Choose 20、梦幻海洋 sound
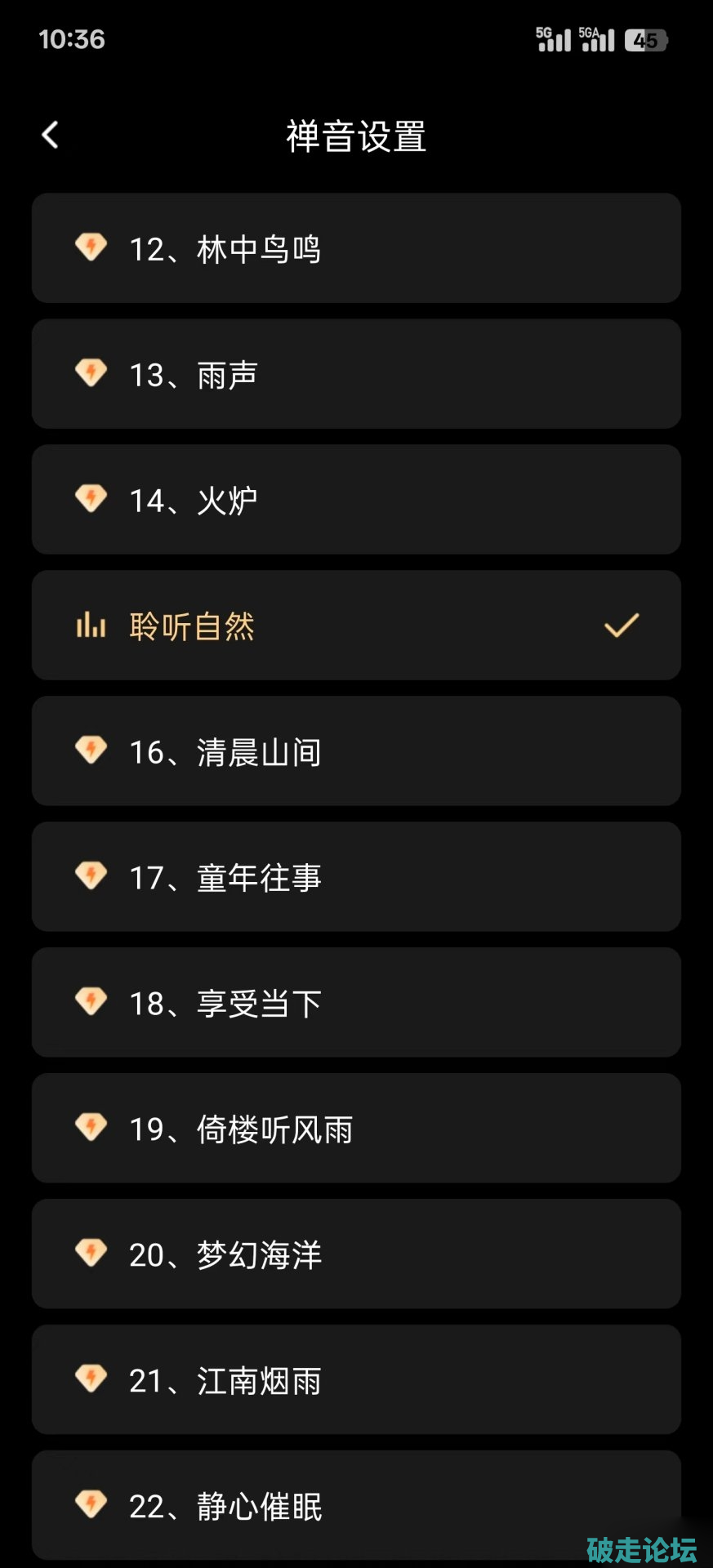This screenshot has height=1568, width=713. [x=356, y=1254]
